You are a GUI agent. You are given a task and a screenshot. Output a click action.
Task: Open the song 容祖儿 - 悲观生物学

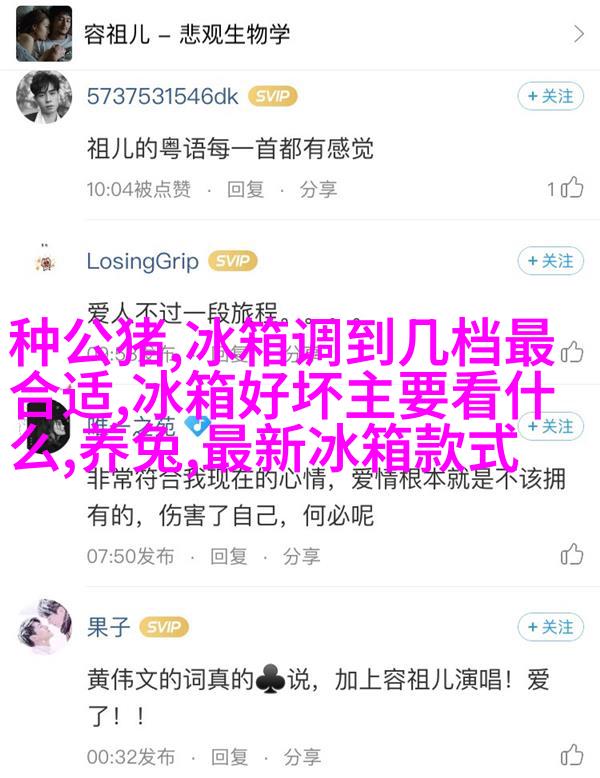pyautogui.click(x=300, y=34)
